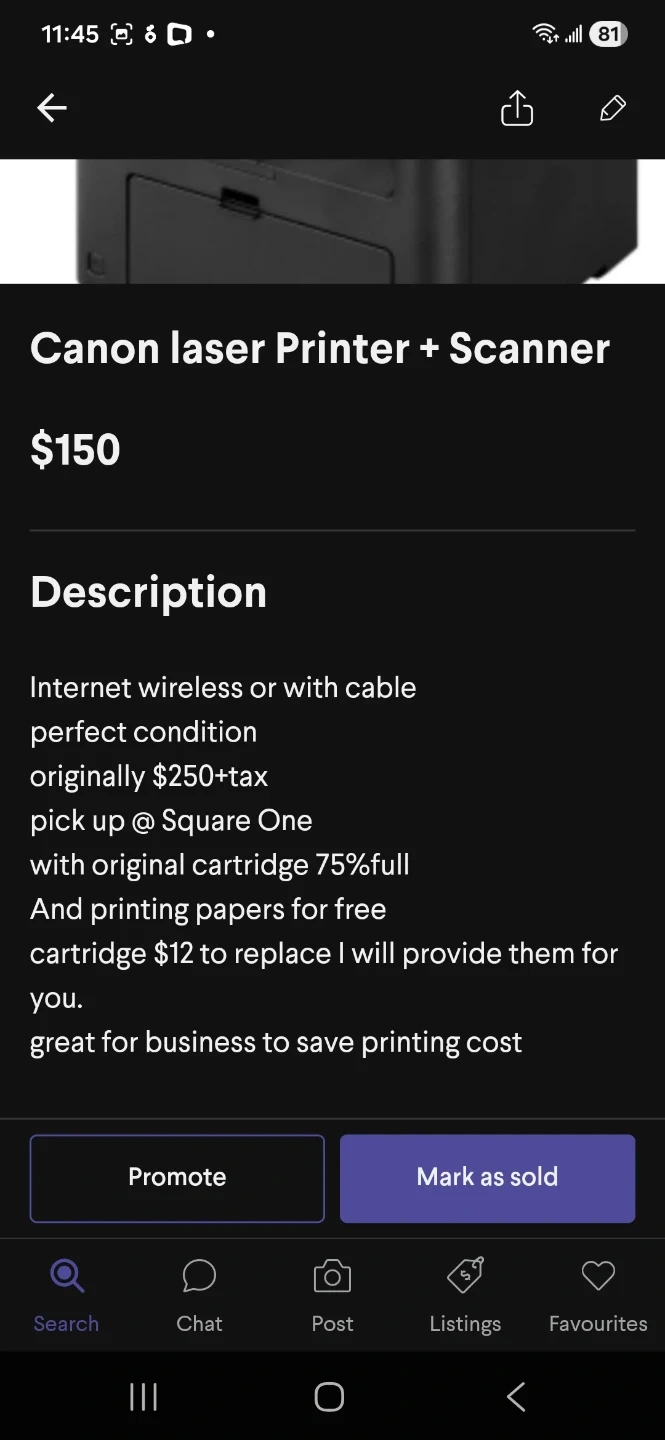Go back using the top arrow
The image size is (665, 1440).
coord(52,108)
